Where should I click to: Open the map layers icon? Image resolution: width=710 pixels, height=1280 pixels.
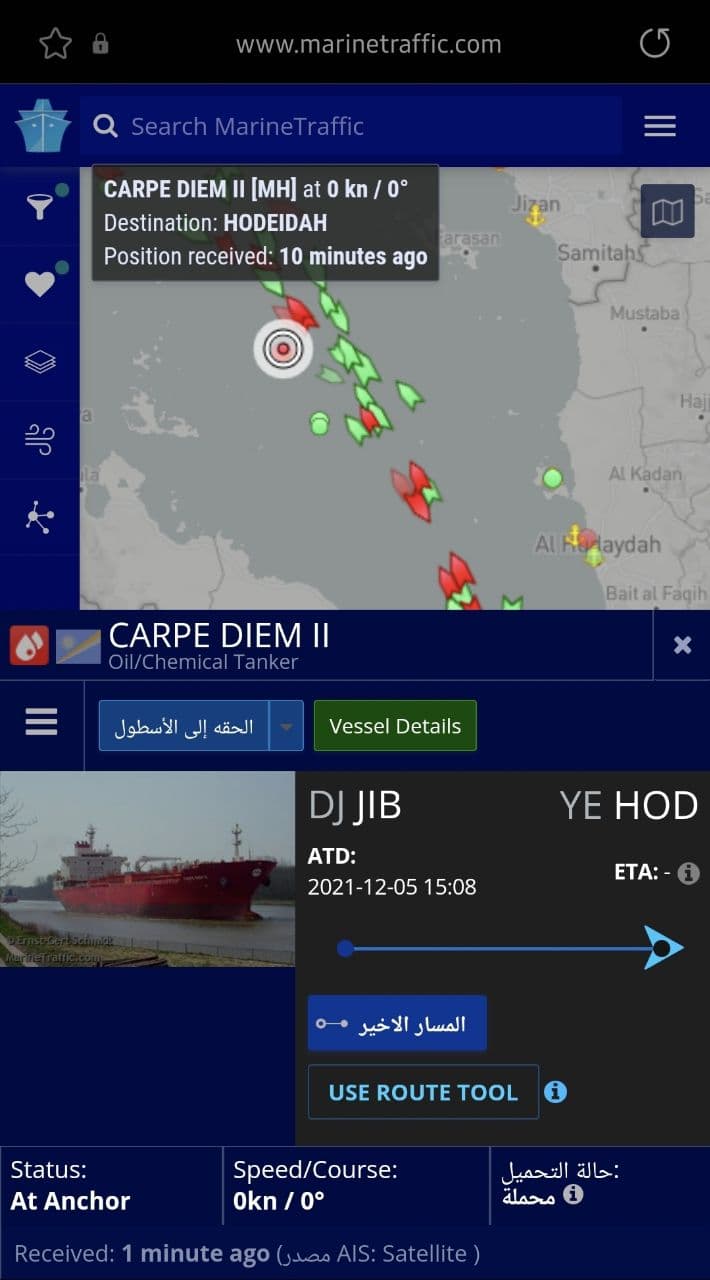pos(40,361)
